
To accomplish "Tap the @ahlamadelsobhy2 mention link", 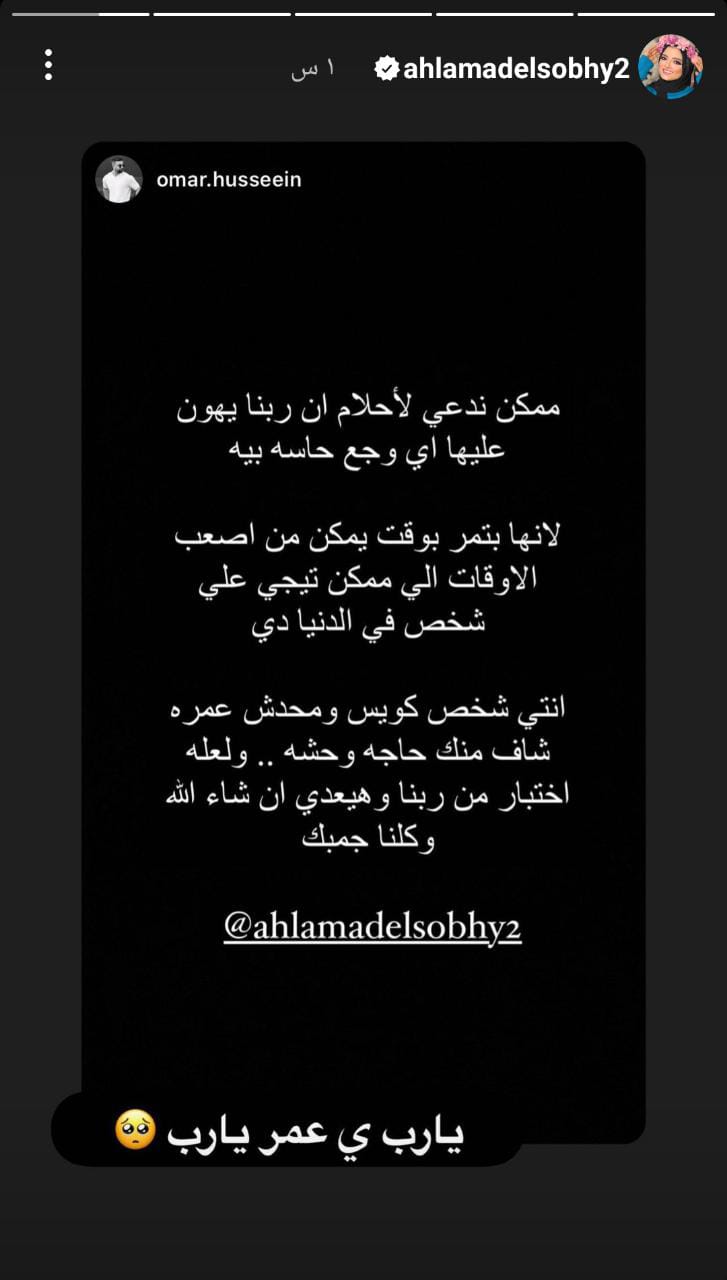I will (x=373, y=927).
